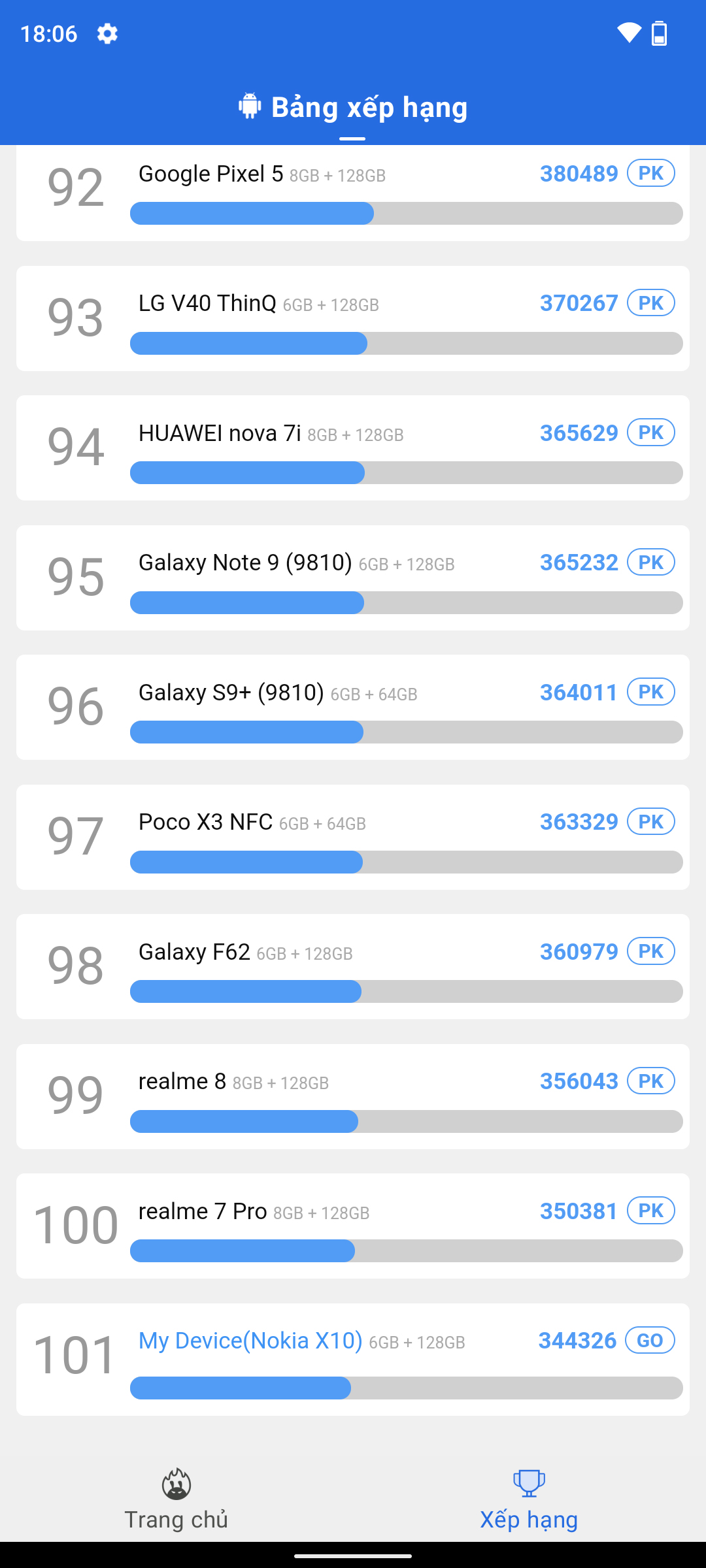Compare with realme 8 using PK
The height and width of the screenshot is (1568, 706).
pos(650,1081)
